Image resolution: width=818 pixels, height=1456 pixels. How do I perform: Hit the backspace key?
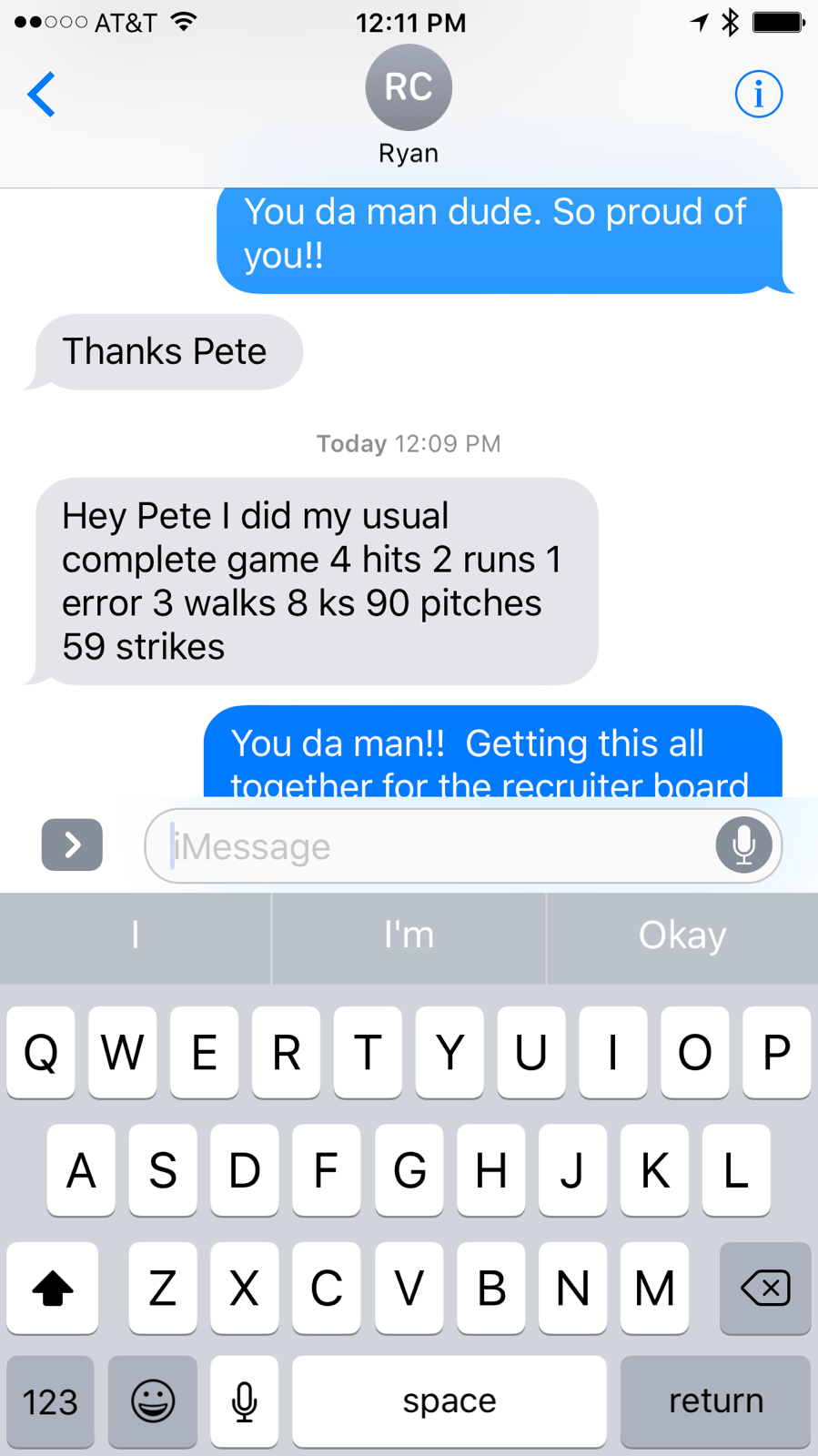[x=765, y=1288]
